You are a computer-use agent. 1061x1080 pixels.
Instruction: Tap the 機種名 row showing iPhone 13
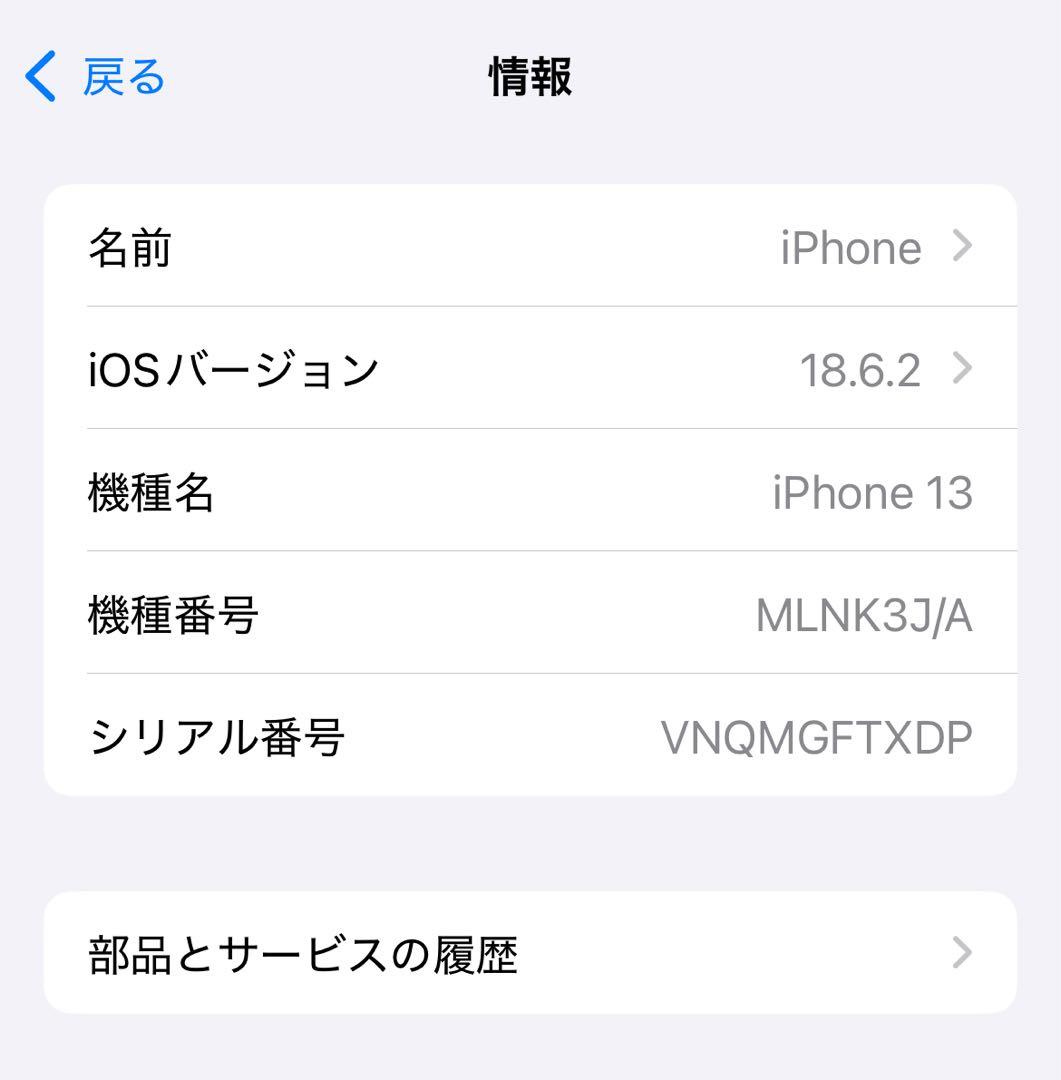pos(530,491)
